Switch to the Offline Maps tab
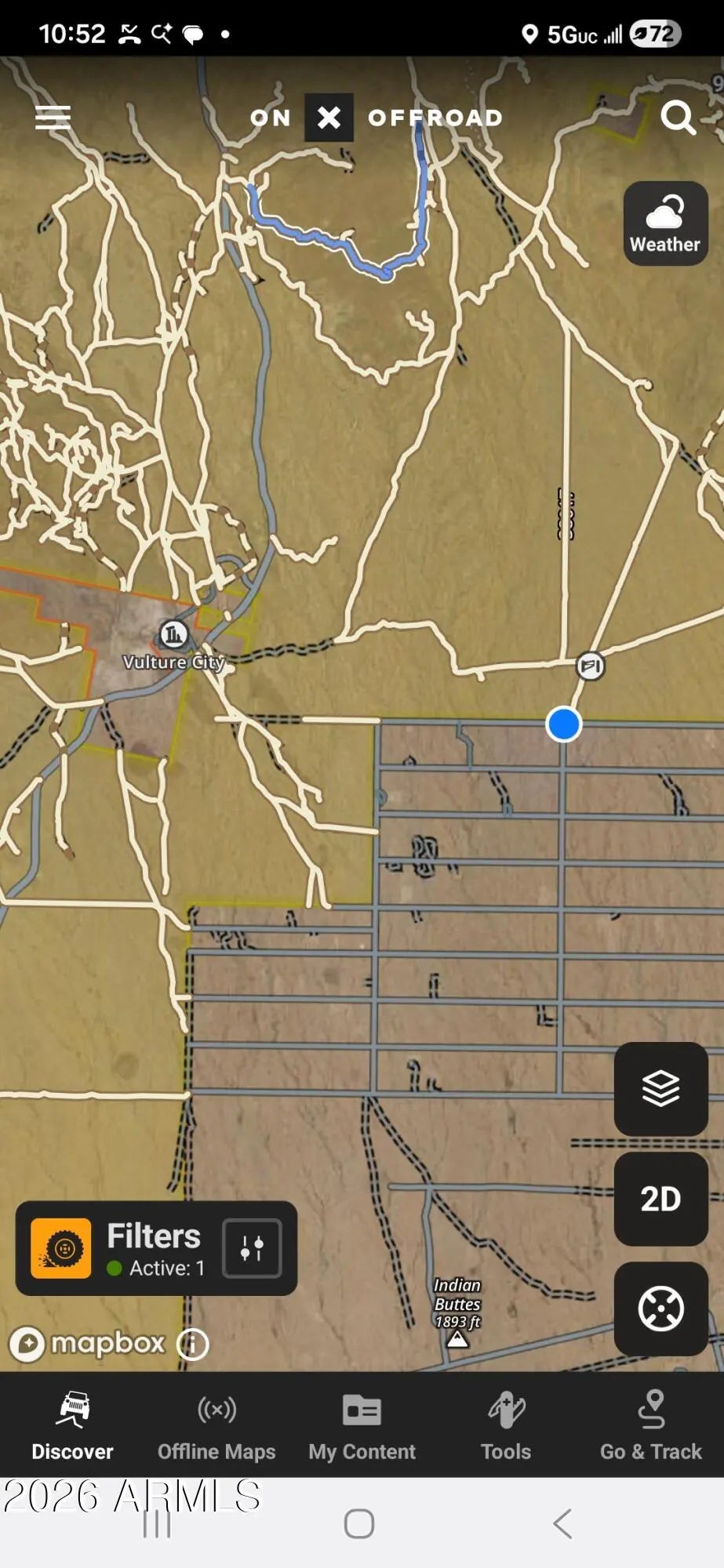This screenshot has width=724, height=1568. (216, 1427)
